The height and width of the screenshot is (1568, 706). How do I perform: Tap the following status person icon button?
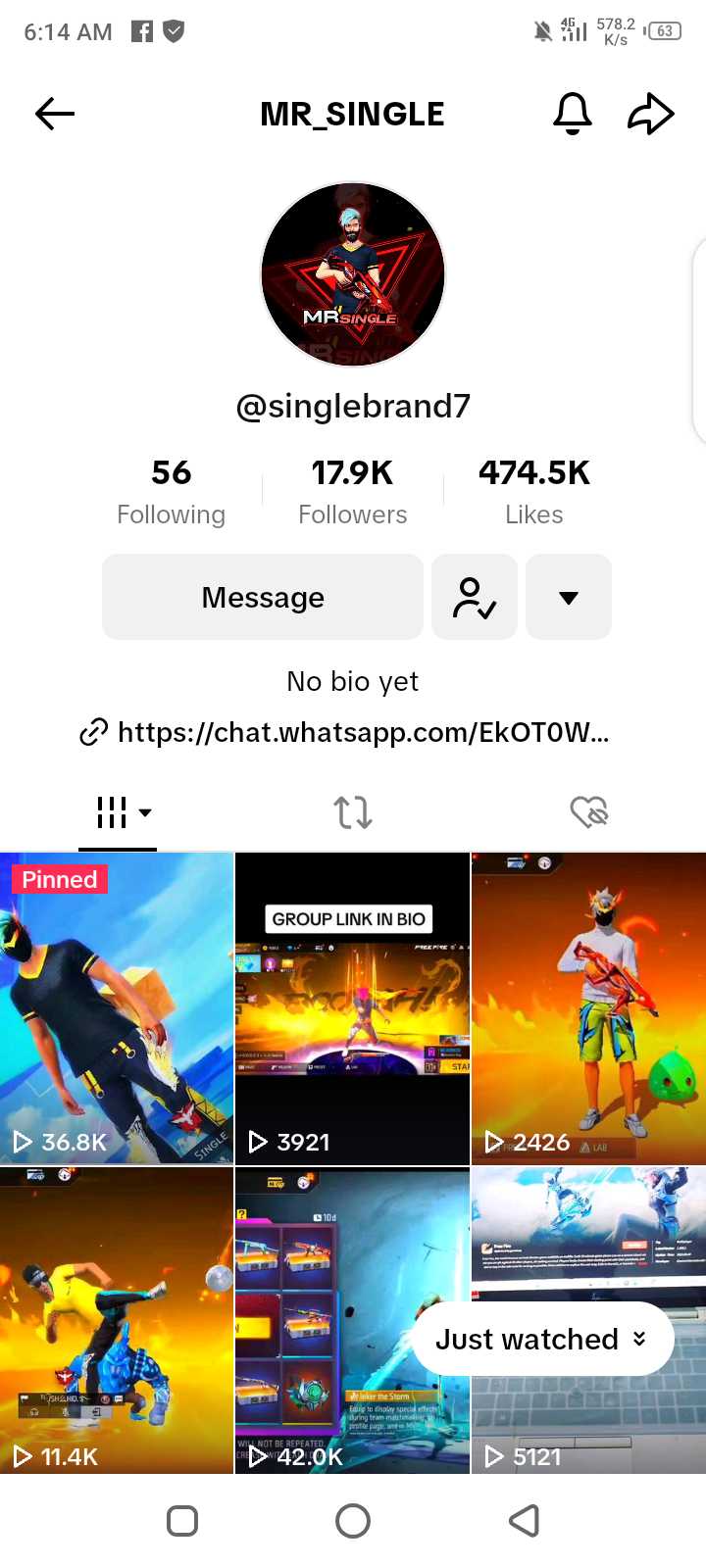click(475, 597)
